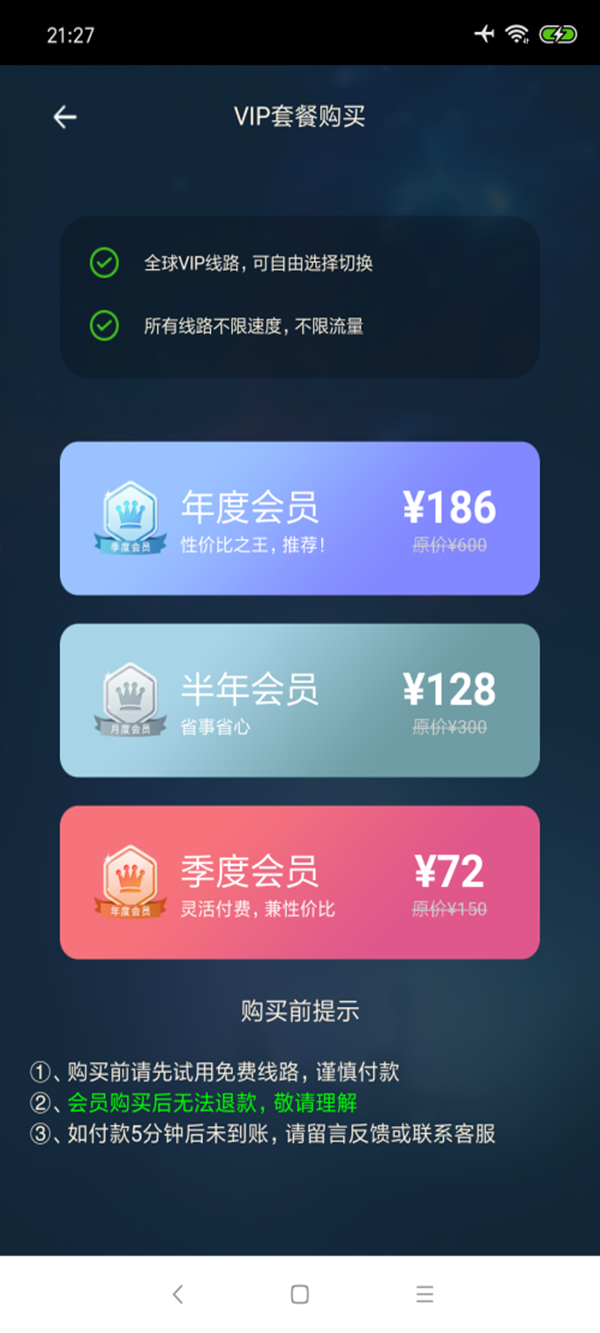Viewport: 600px width, 1333px height.
Task: Select the 年度会员 ¥186 plan
Action: 300,518
